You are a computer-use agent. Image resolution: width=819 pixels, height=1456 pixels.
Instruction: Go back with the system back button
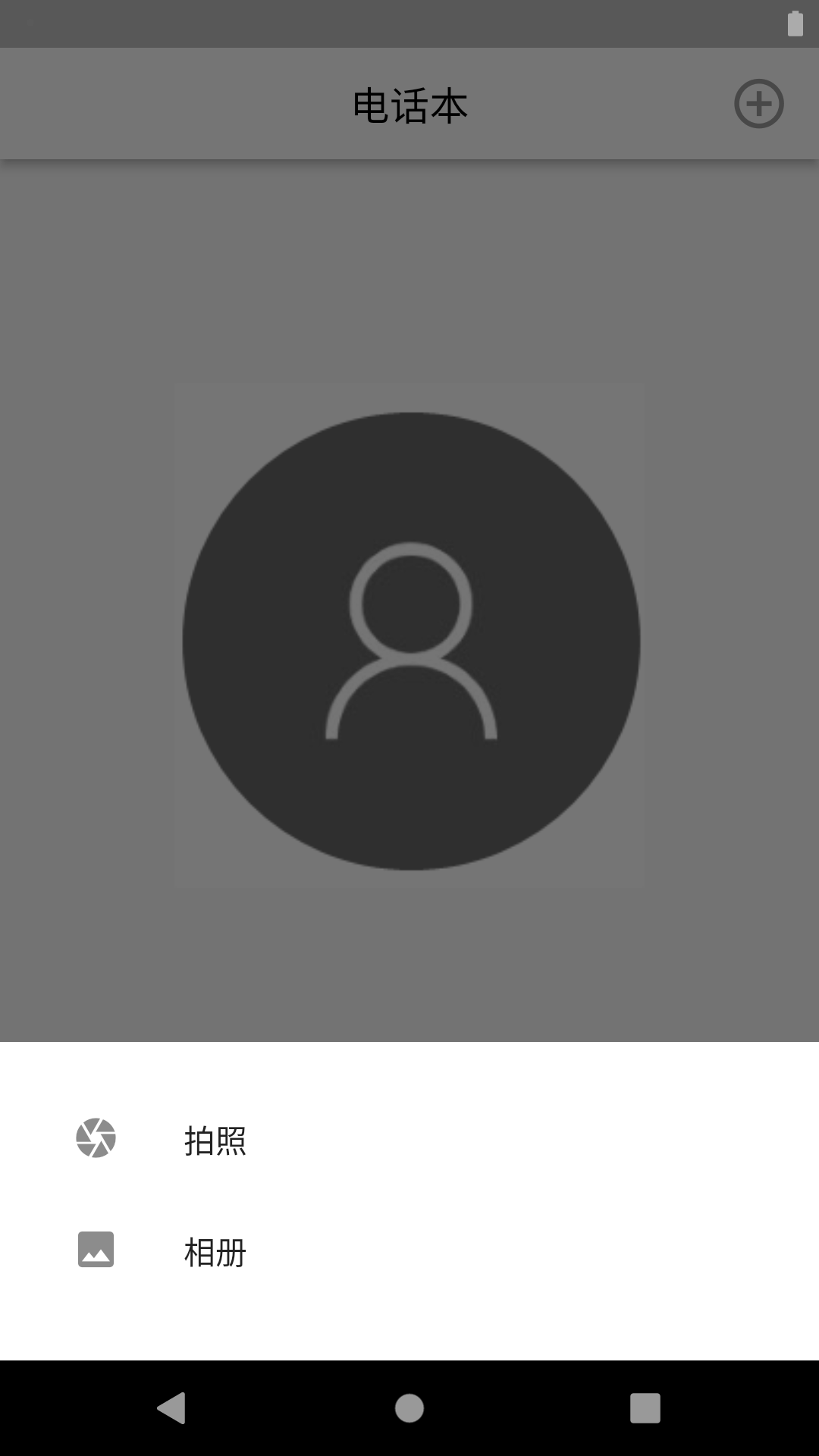coord(172,1408)
